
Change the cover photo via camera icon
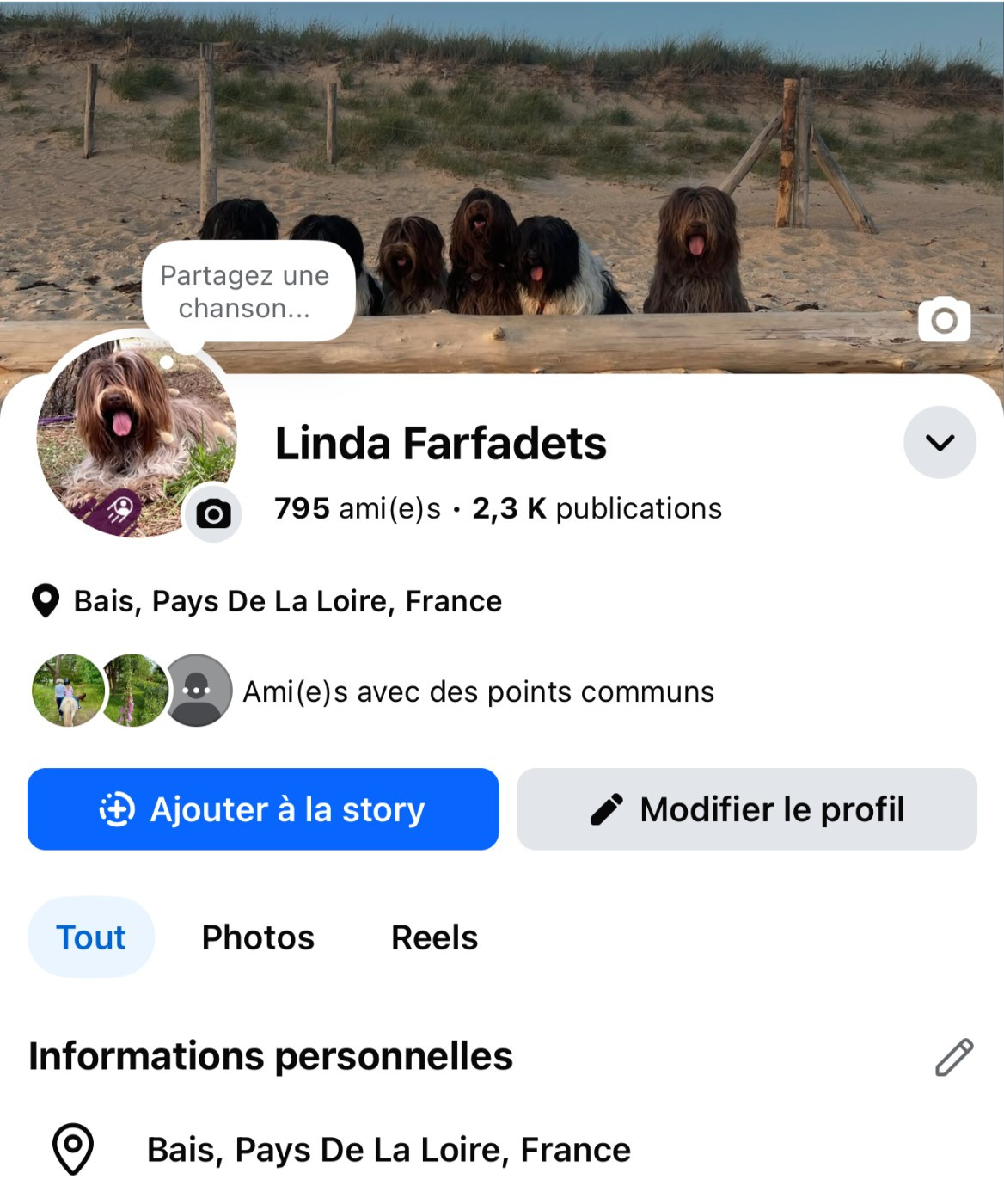pos(944,320)
